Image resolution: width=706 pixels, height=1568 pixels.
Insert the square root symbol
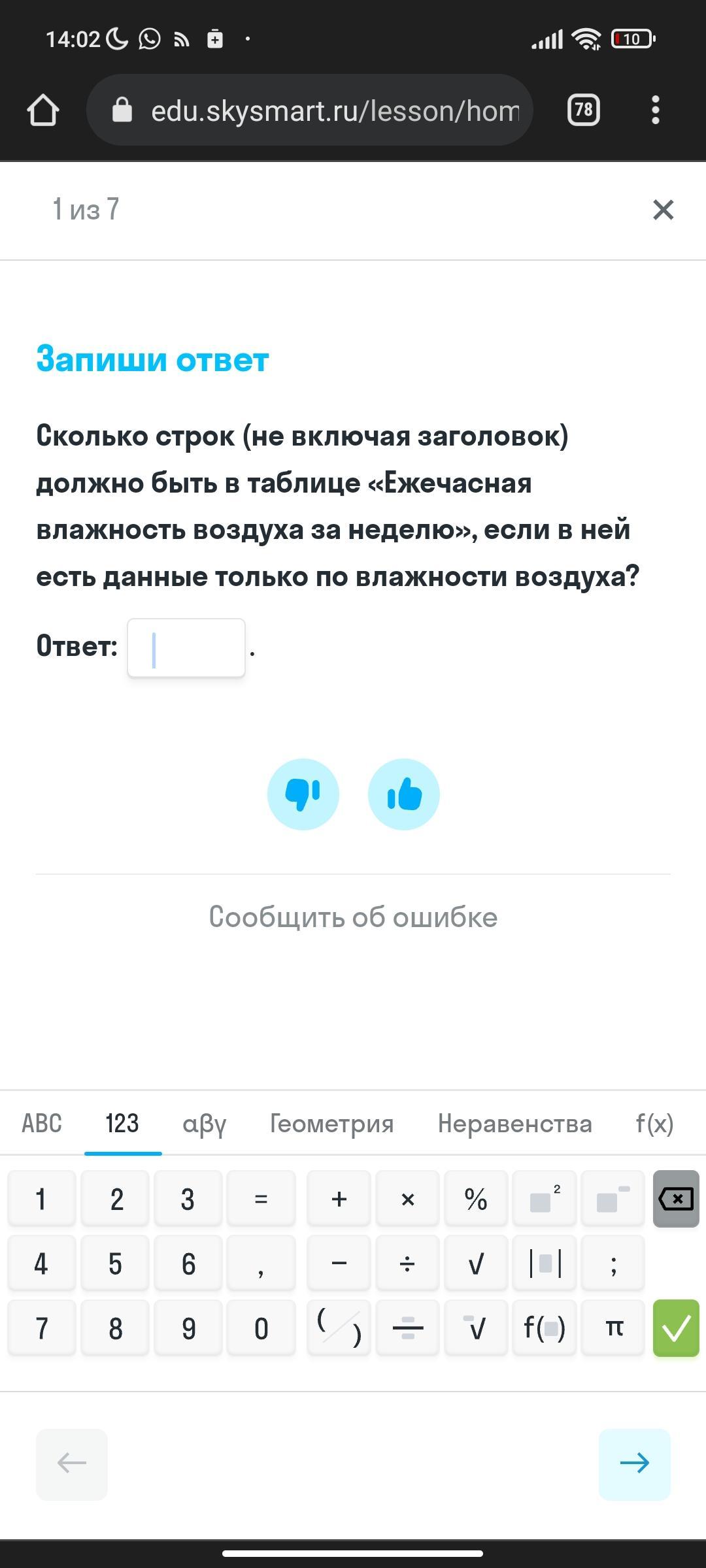point(476,1264)
